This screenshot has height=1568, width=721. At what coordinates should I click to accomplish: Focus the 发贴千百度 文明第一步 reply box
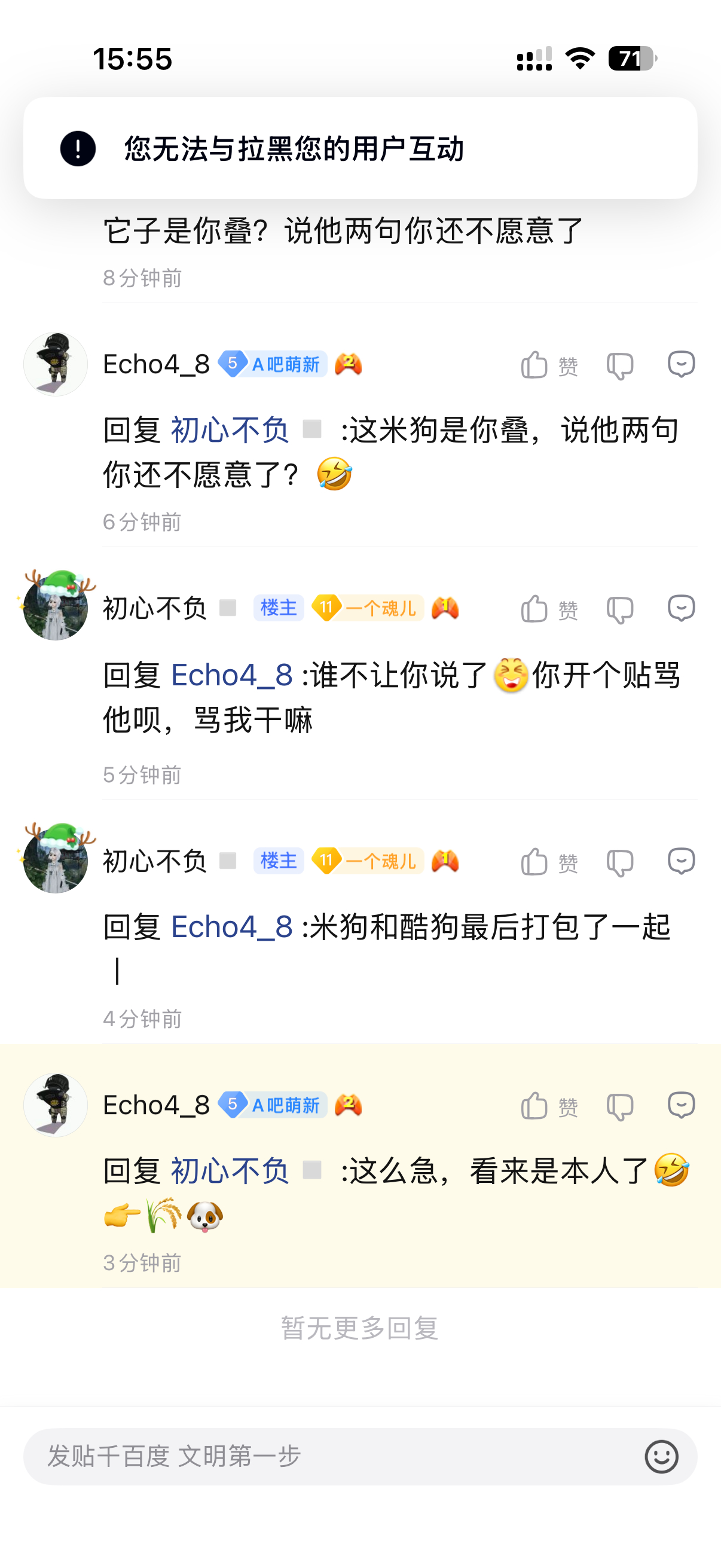329,1457
